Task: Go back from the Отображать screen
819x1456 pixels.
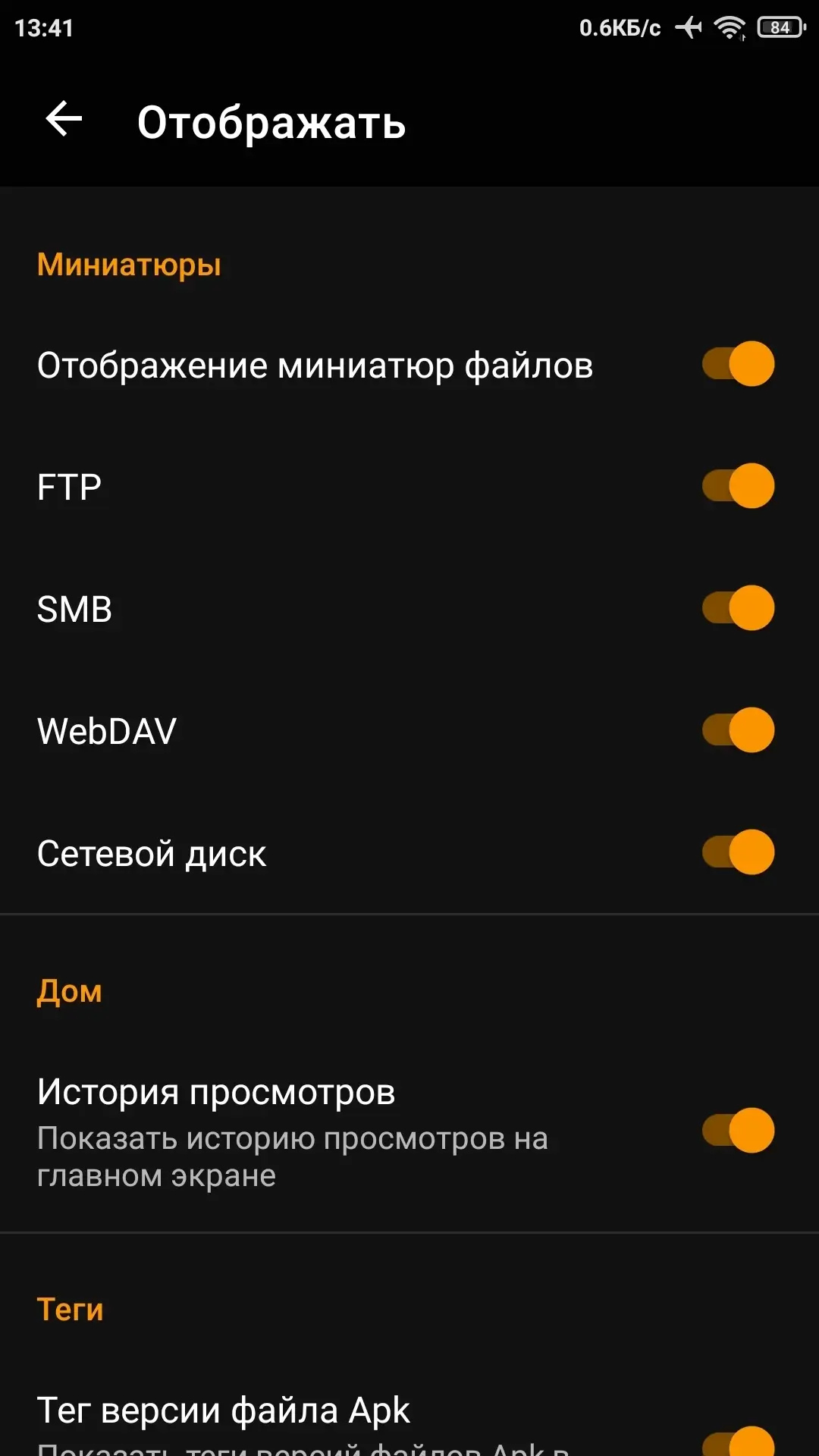Action: 64,120
